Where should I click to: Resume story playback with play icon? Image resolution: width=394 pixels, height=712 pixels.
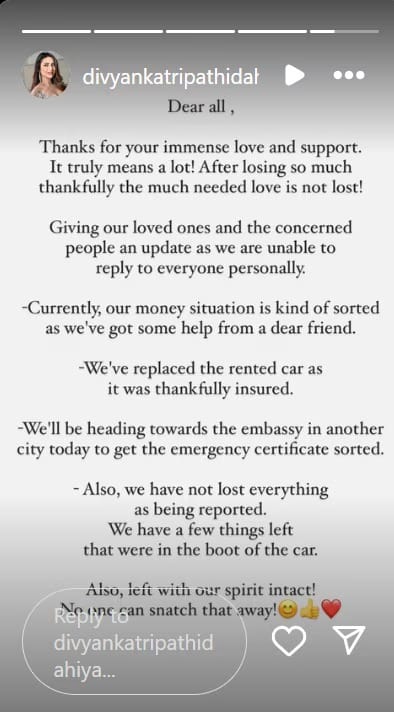point(295,75)
